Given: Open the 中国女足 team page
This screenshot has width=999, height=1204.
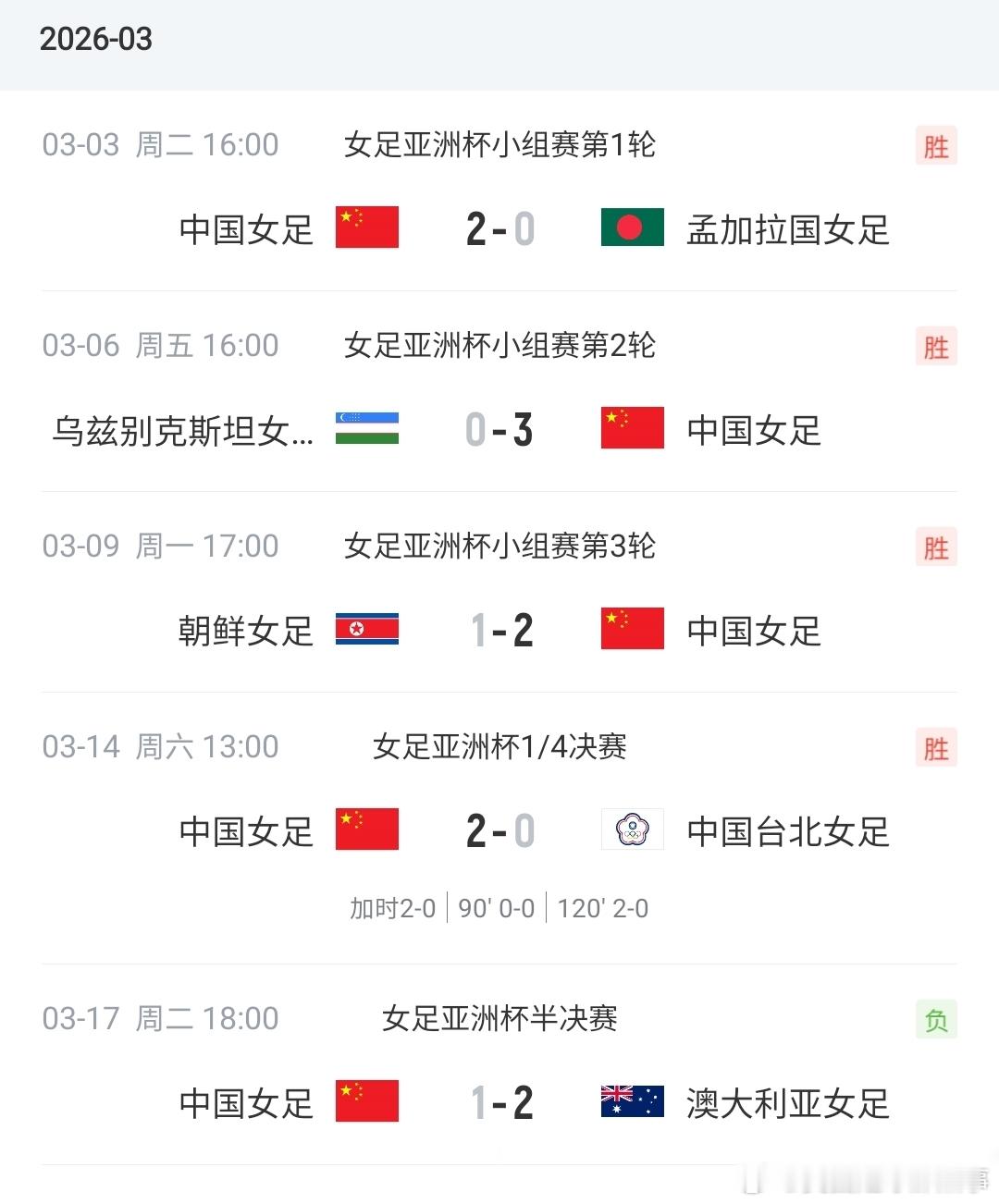Looking at the screenshot, I should pyautogui.click(x=245, y=227).
